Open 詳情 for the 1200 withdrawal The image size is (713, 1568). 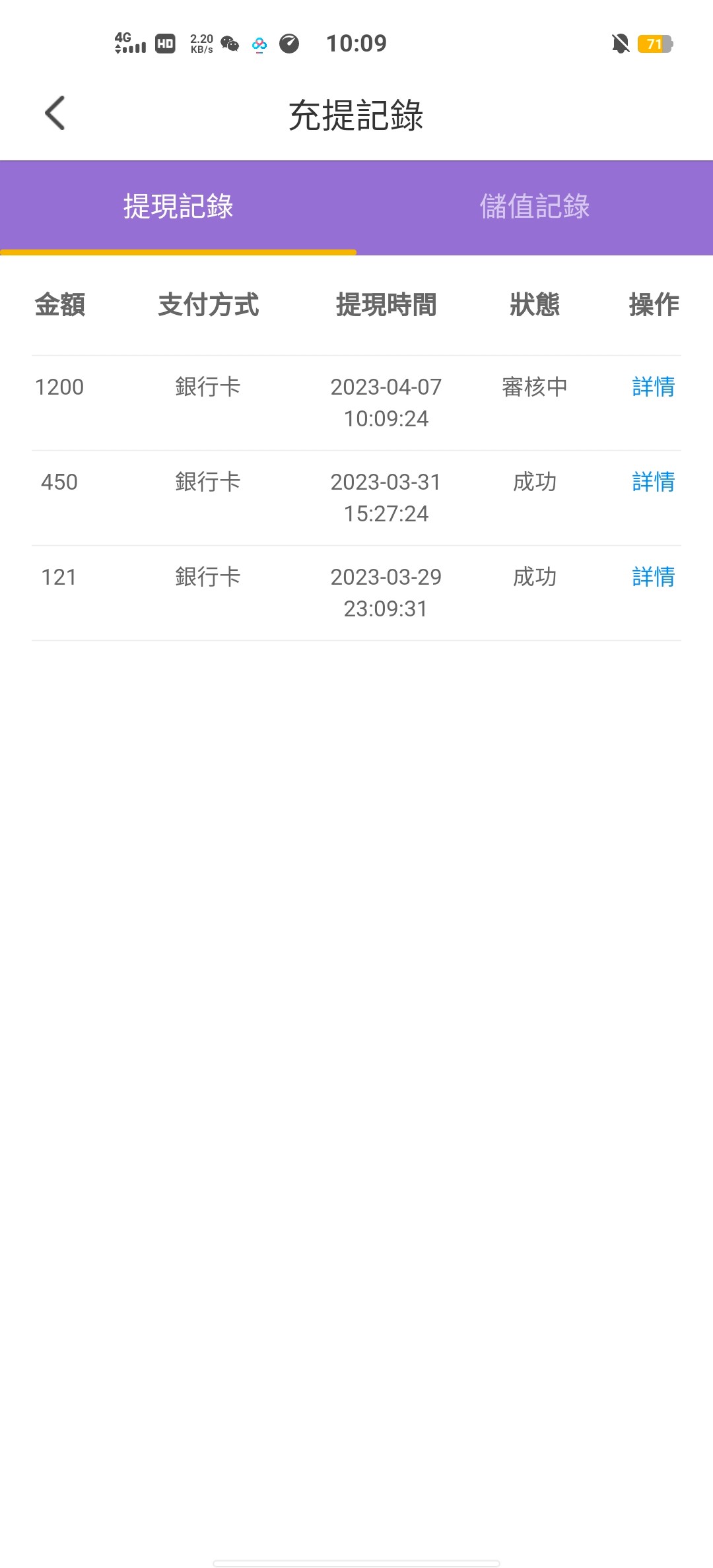click(x=653, y=387)
